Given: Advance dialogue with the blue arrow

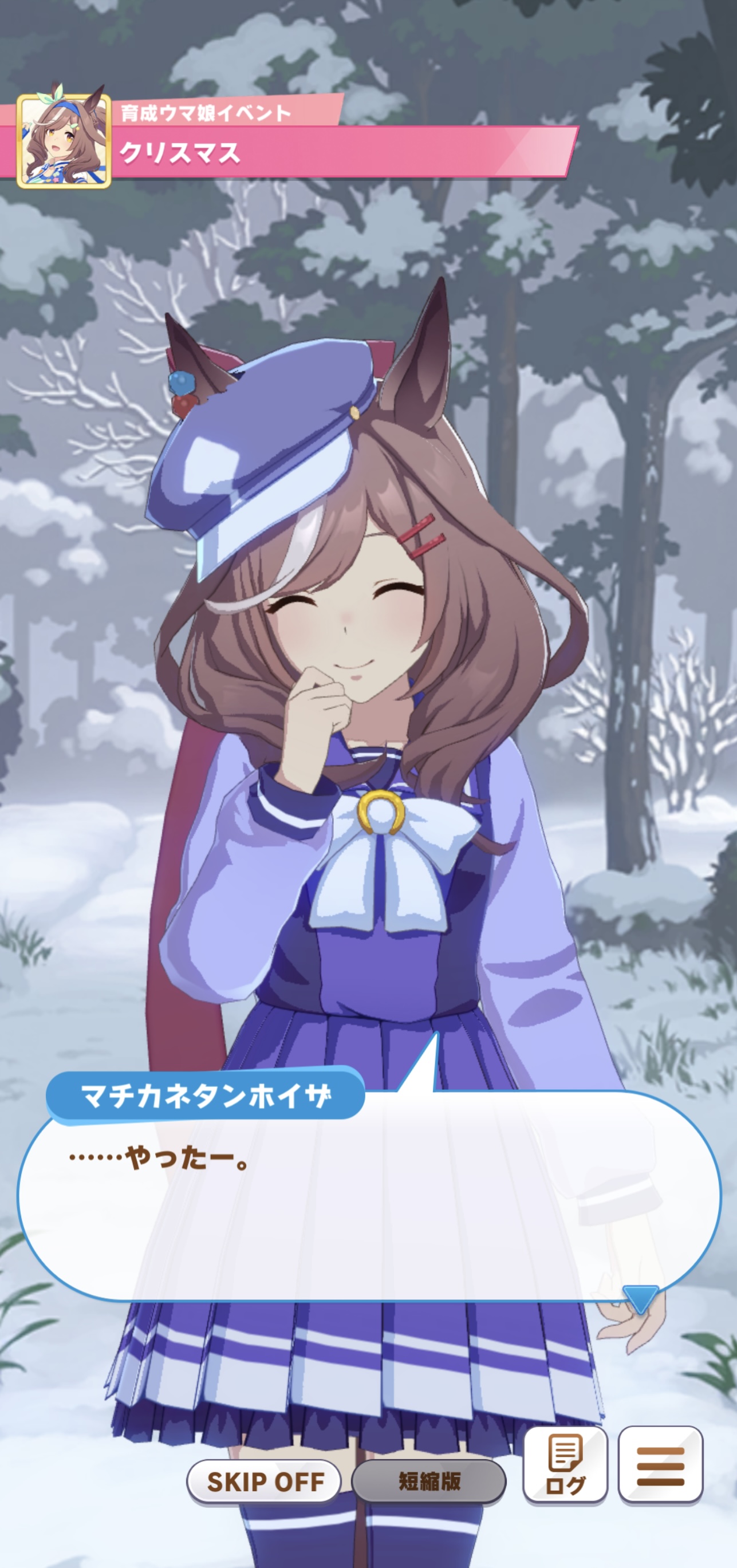Looking at the screenshot, I should [640, 1299].
